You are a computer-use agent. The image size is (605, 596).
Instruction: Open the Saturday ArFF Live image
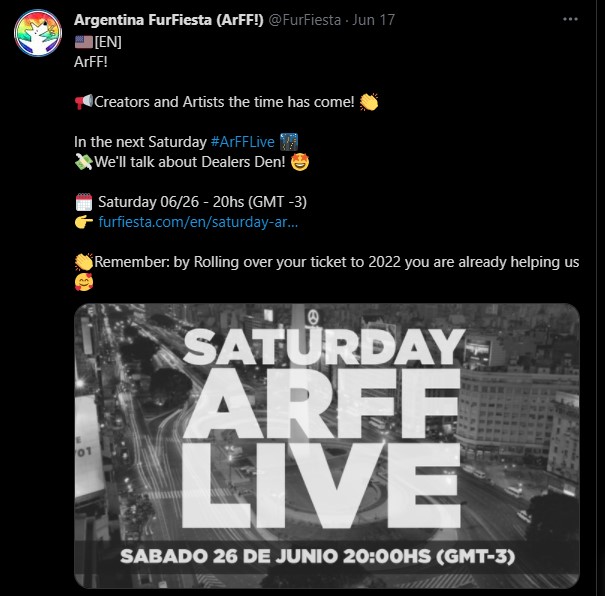click(x=327, y=446)
